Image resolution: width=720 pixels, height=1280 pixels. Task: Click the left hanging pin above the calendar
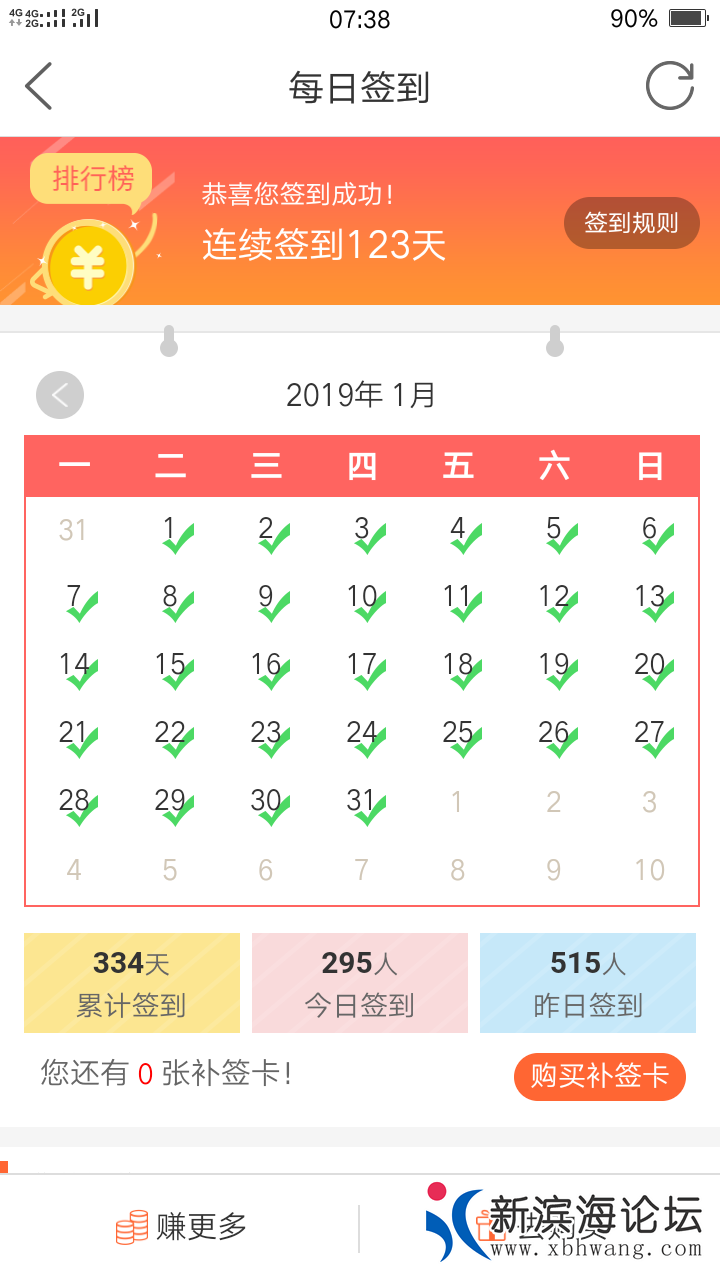169,340
